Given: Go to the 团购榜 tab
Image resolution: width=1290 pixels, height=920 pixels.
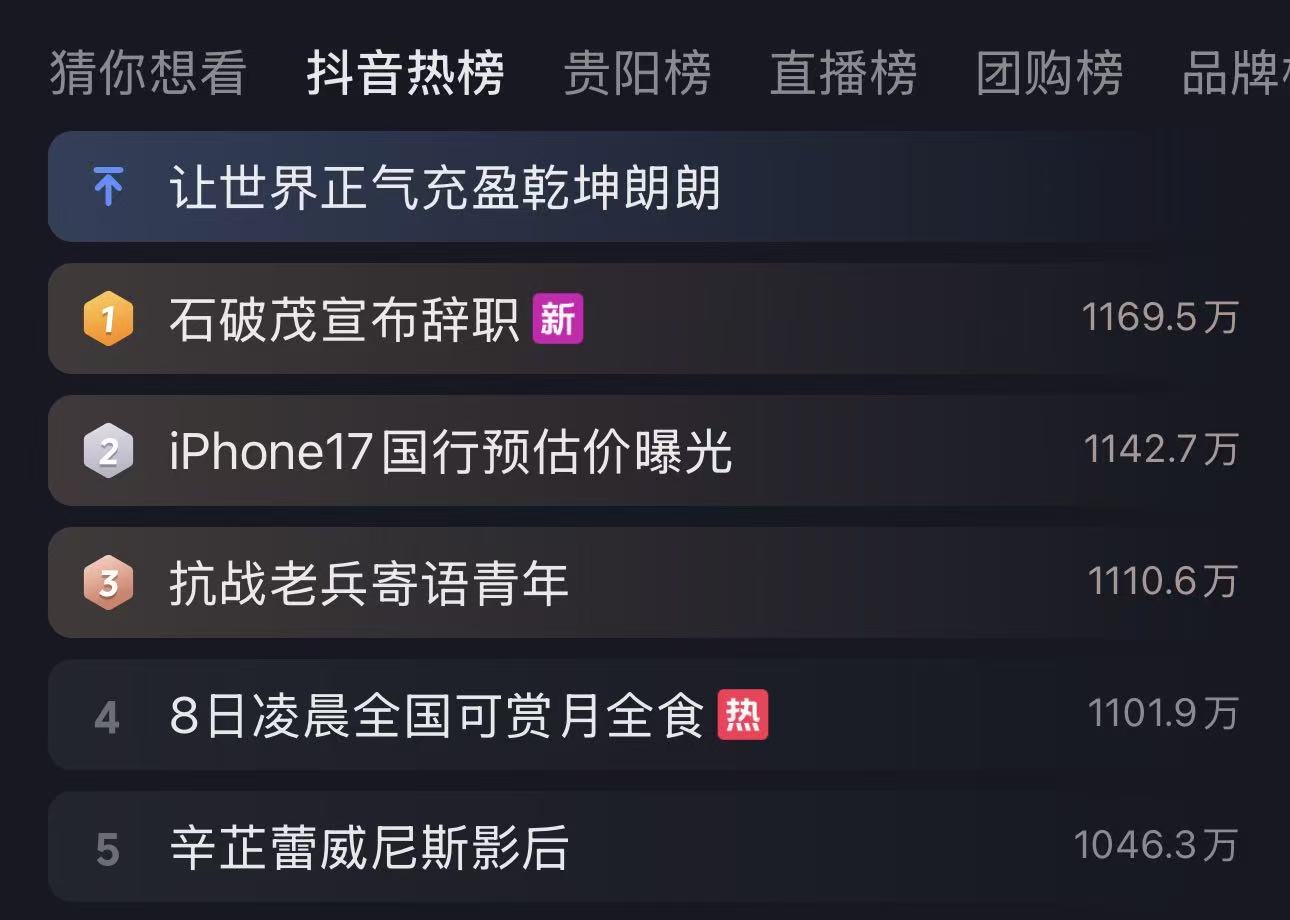Looking at the screenshot, I should [1049, 74].
